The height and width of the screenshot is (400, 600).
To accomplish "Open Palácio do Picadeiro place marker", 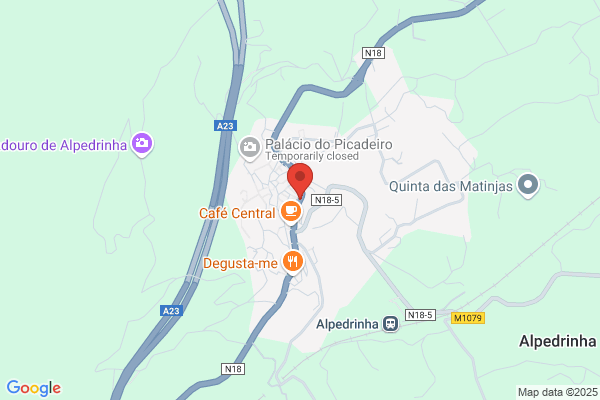I will pyautogui.click(x=250, y=149).
